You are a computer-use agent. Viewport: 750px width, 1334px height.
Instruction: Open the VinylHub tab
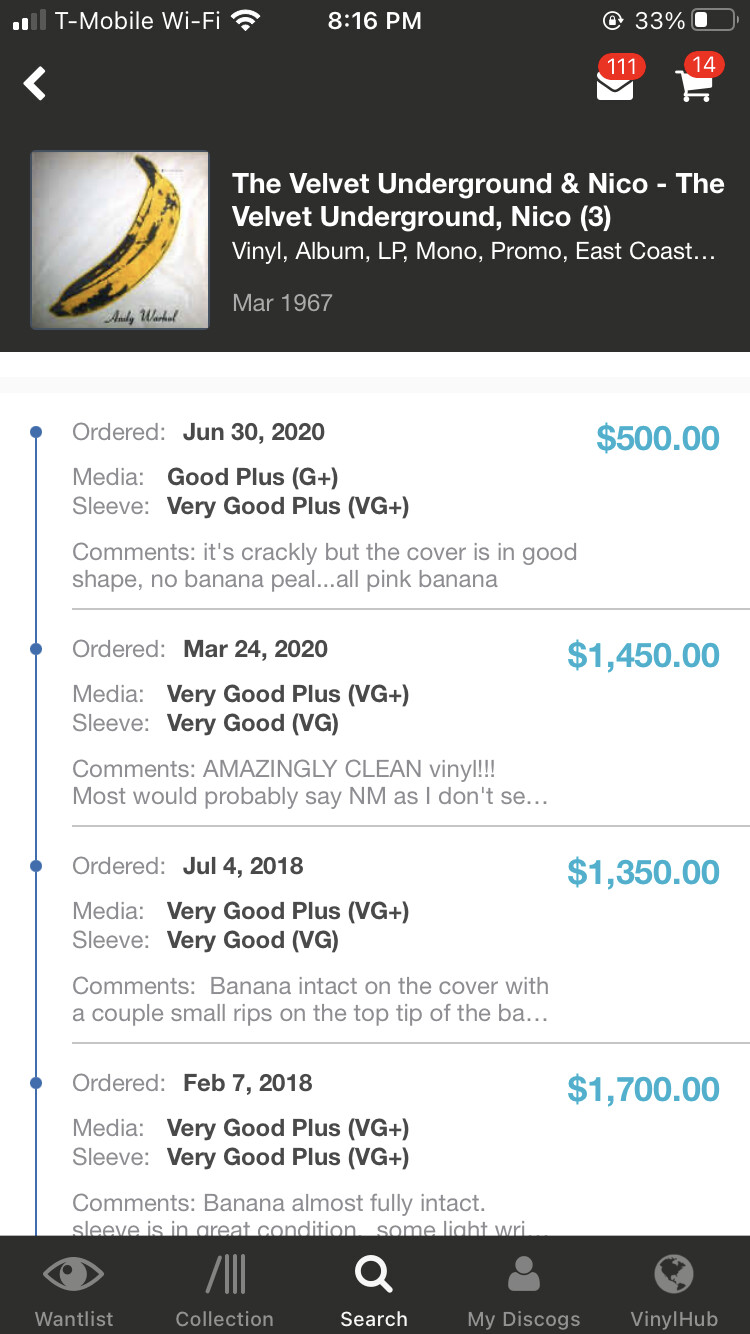[x=674, y=1290]
